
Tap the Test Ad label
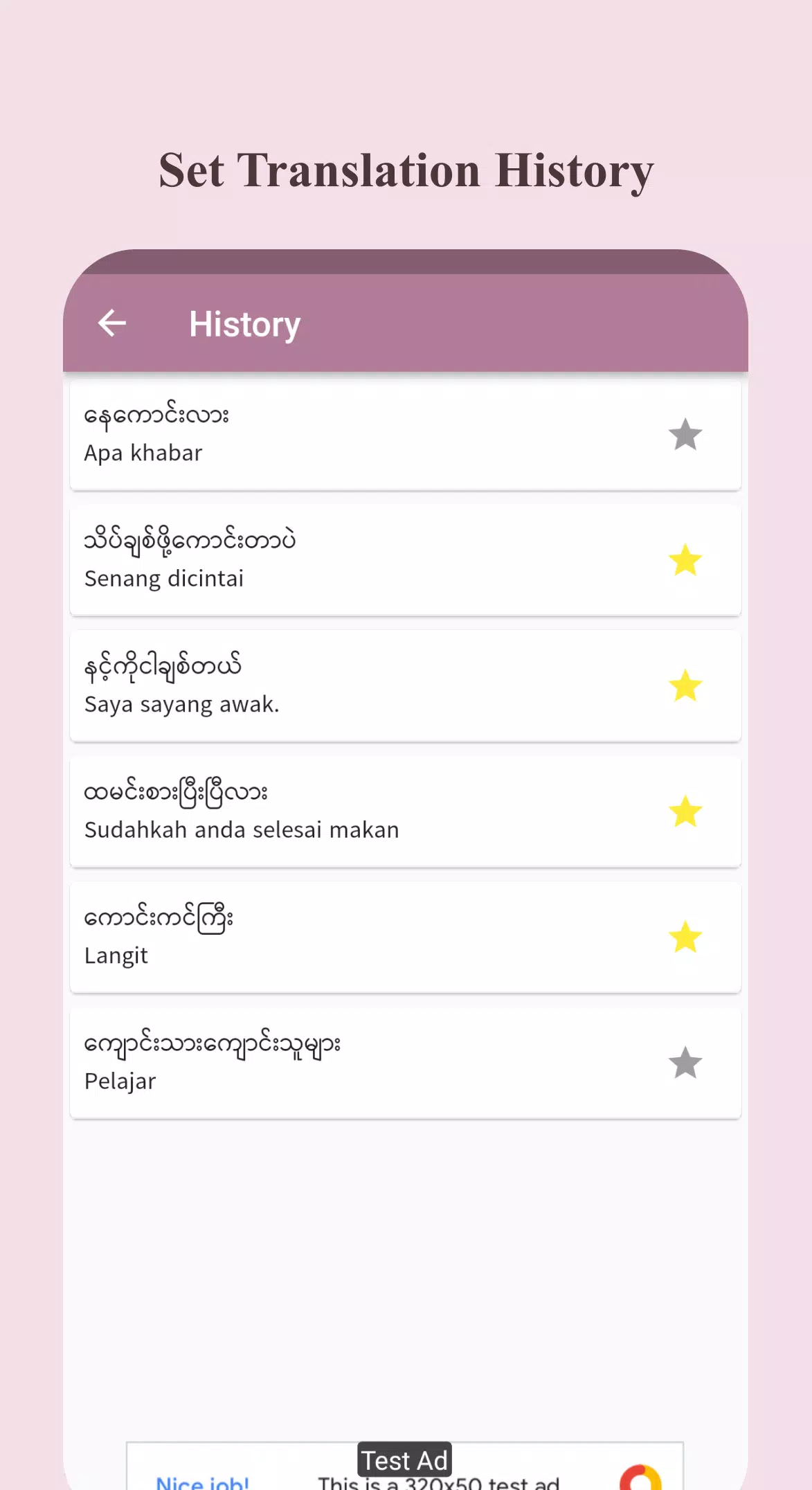pyautogui.click(x=405, y=1460)
